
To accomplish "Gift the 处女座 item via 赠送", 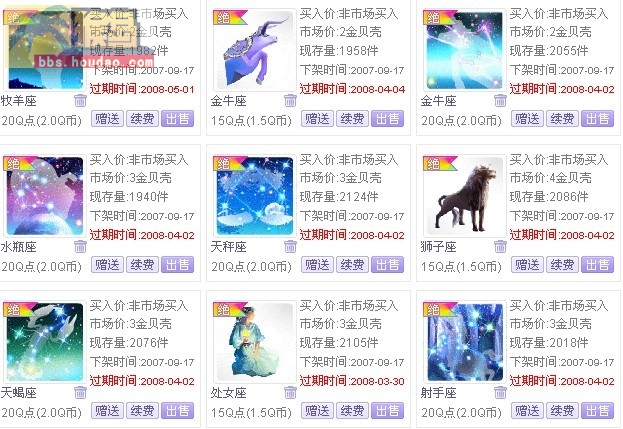I will (317, 410).
